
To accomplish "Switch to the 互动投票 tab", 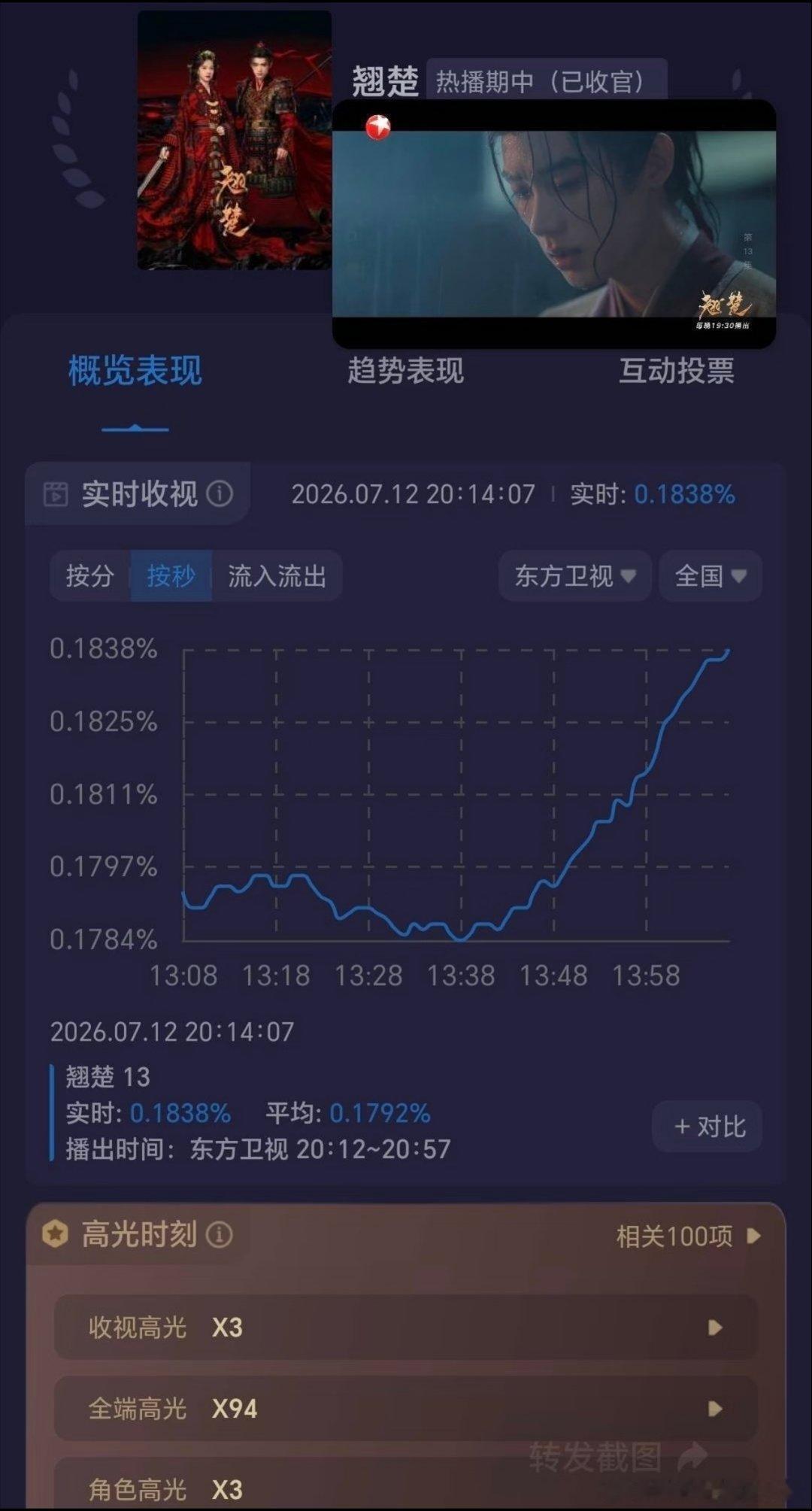I will (x=677, y=371).
